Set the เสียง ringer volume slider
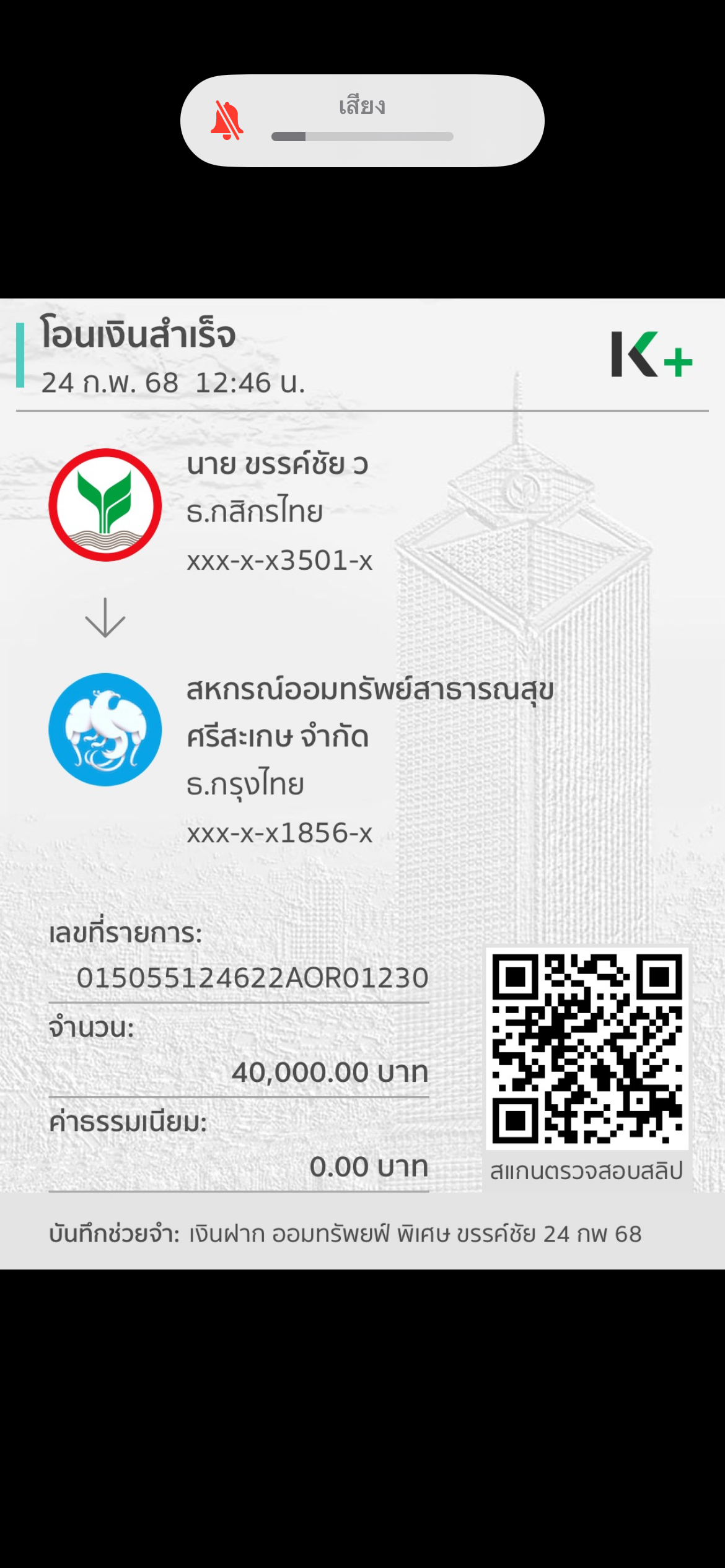The image size is (725, 1568). [x=362, y=136]
